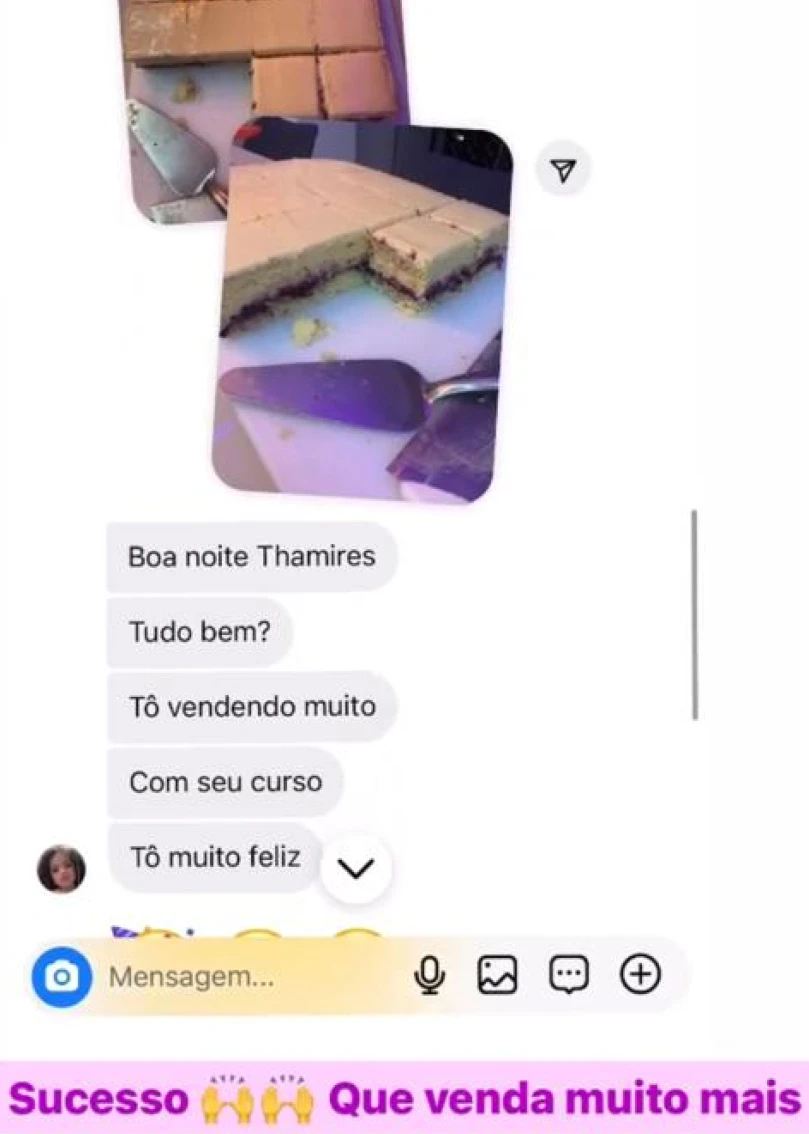This screenshot has width=809, height=1134.
Task: Open the sender's profile picture
Action: pyautogui.click(x=61, y=869)
